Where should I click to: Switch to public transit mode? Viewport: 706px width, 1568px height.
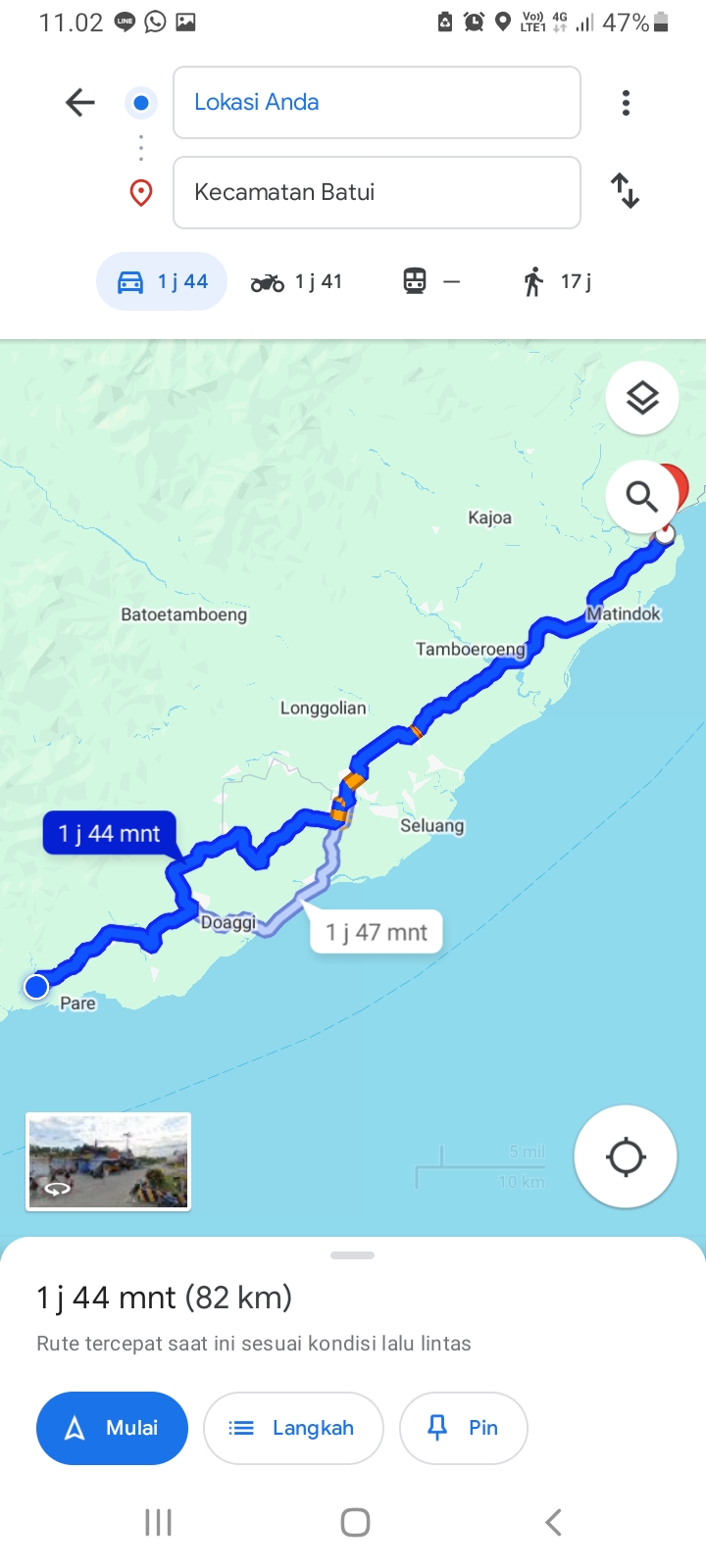click(431, 282)
